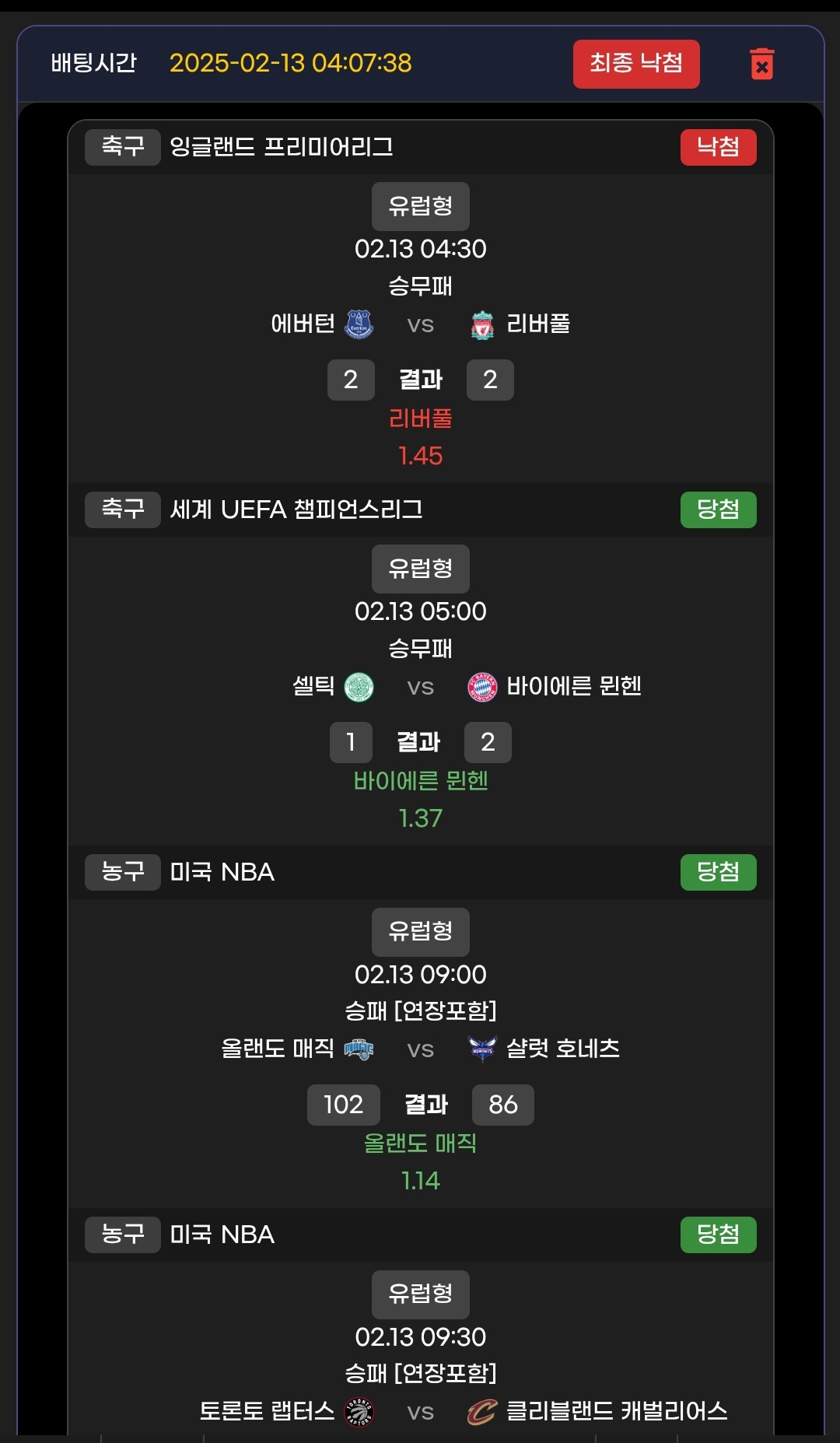The width and height of the screenshot is (840, 1443).
Task: Delete this bet slip with trash icon
Action: click(x=761, y=65)
